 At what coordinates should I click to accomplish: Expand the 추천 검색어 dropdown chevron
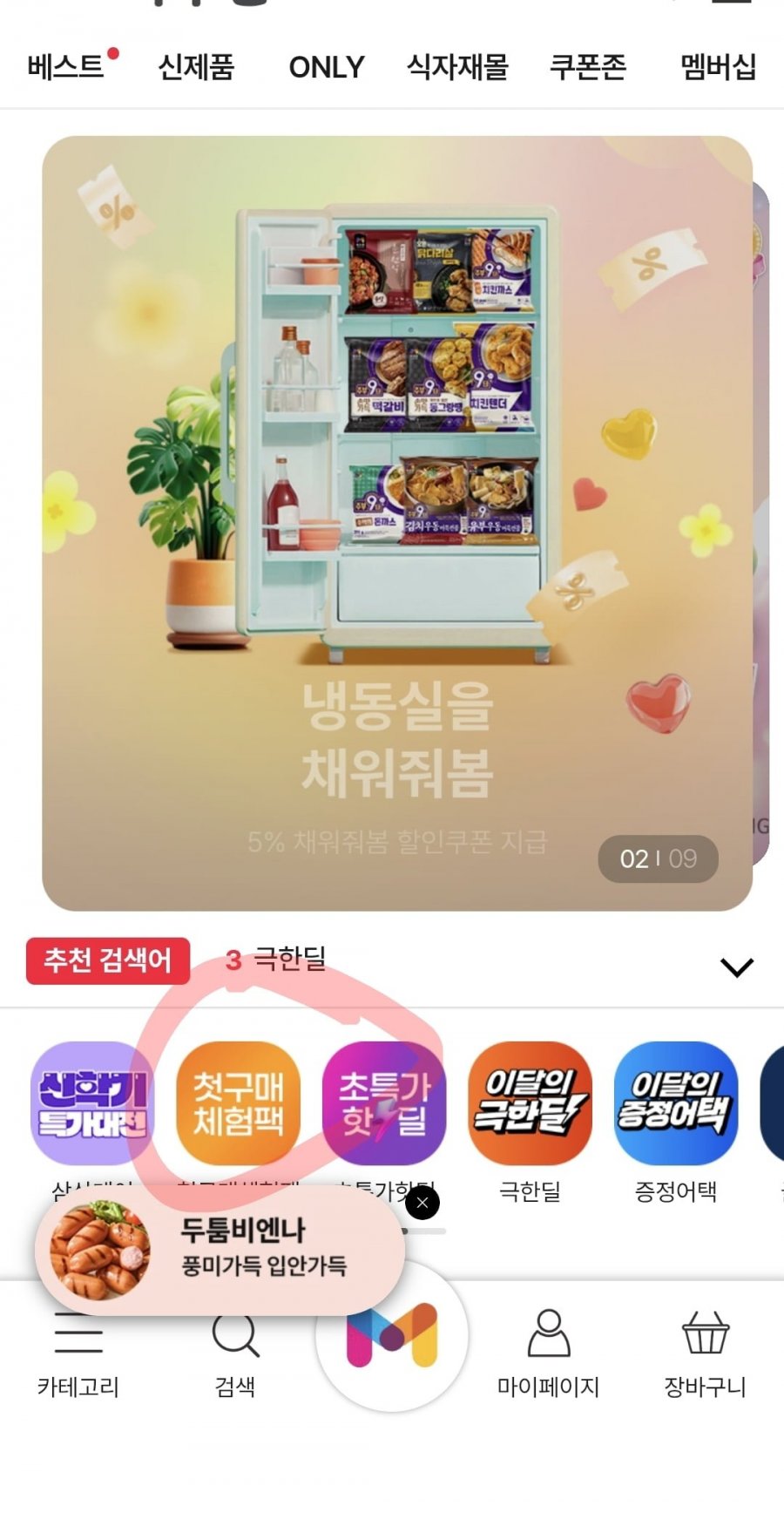click(737, 967)
